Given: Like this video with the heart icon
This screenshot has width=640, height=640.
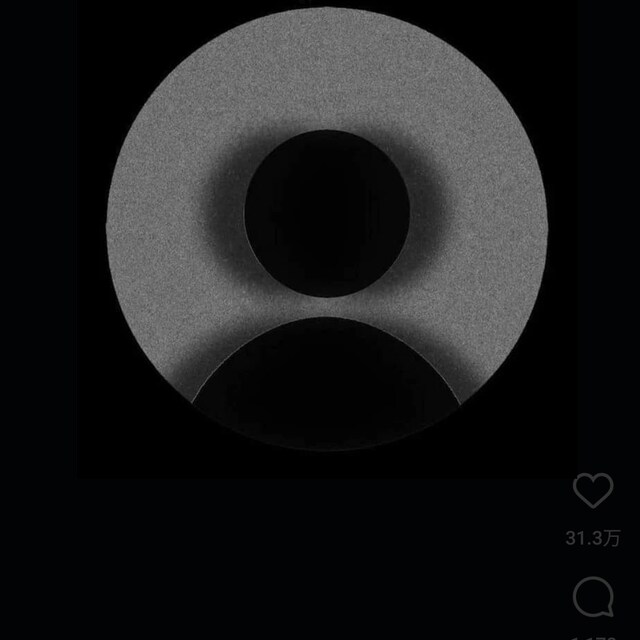Looking at the screenshot, I should (593, 491).
